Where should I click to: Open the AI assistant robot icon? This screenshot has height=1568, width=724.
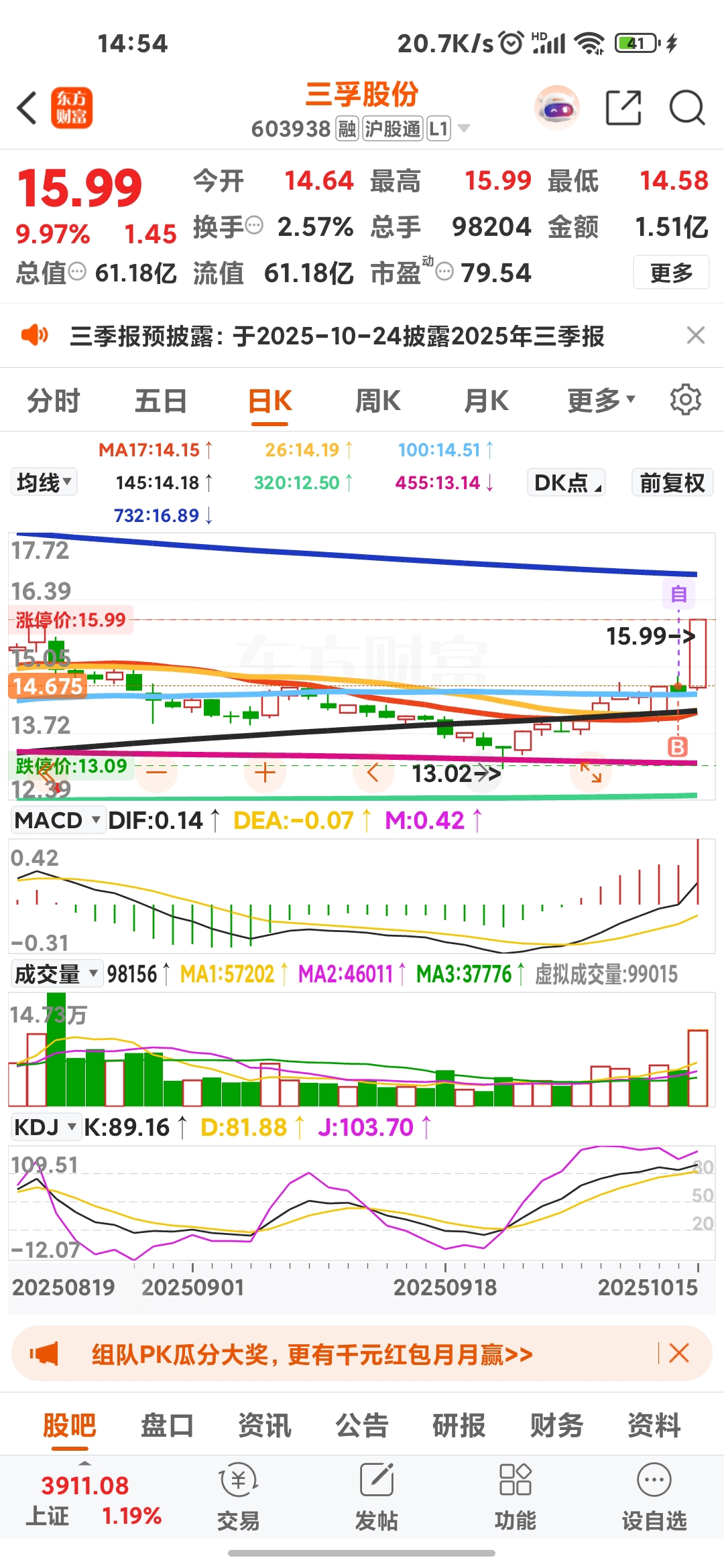click(557, 108)
